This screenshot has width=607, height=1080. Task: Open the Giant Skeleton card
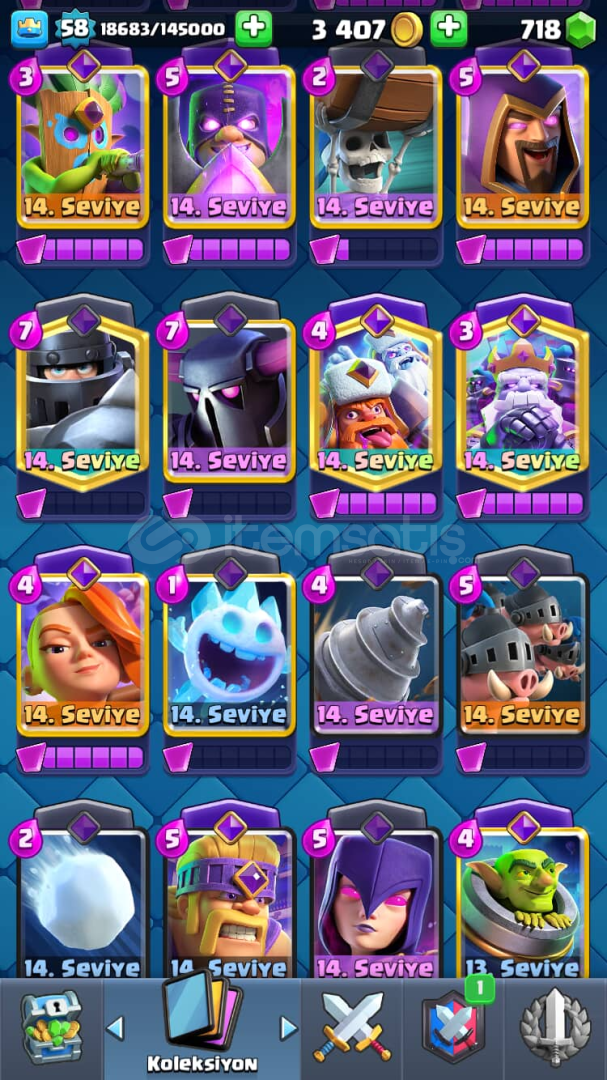[377, 140]
